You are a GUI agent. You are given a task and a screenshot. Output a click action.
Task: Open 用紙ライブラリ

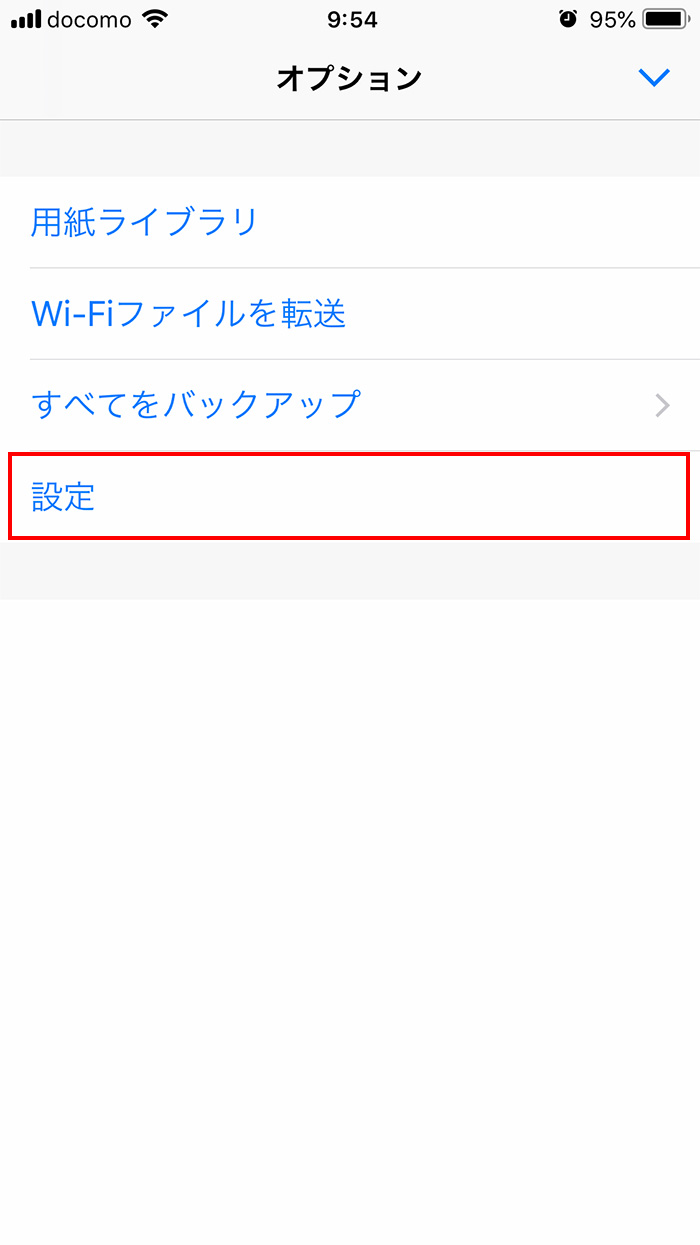pos(350,222)
